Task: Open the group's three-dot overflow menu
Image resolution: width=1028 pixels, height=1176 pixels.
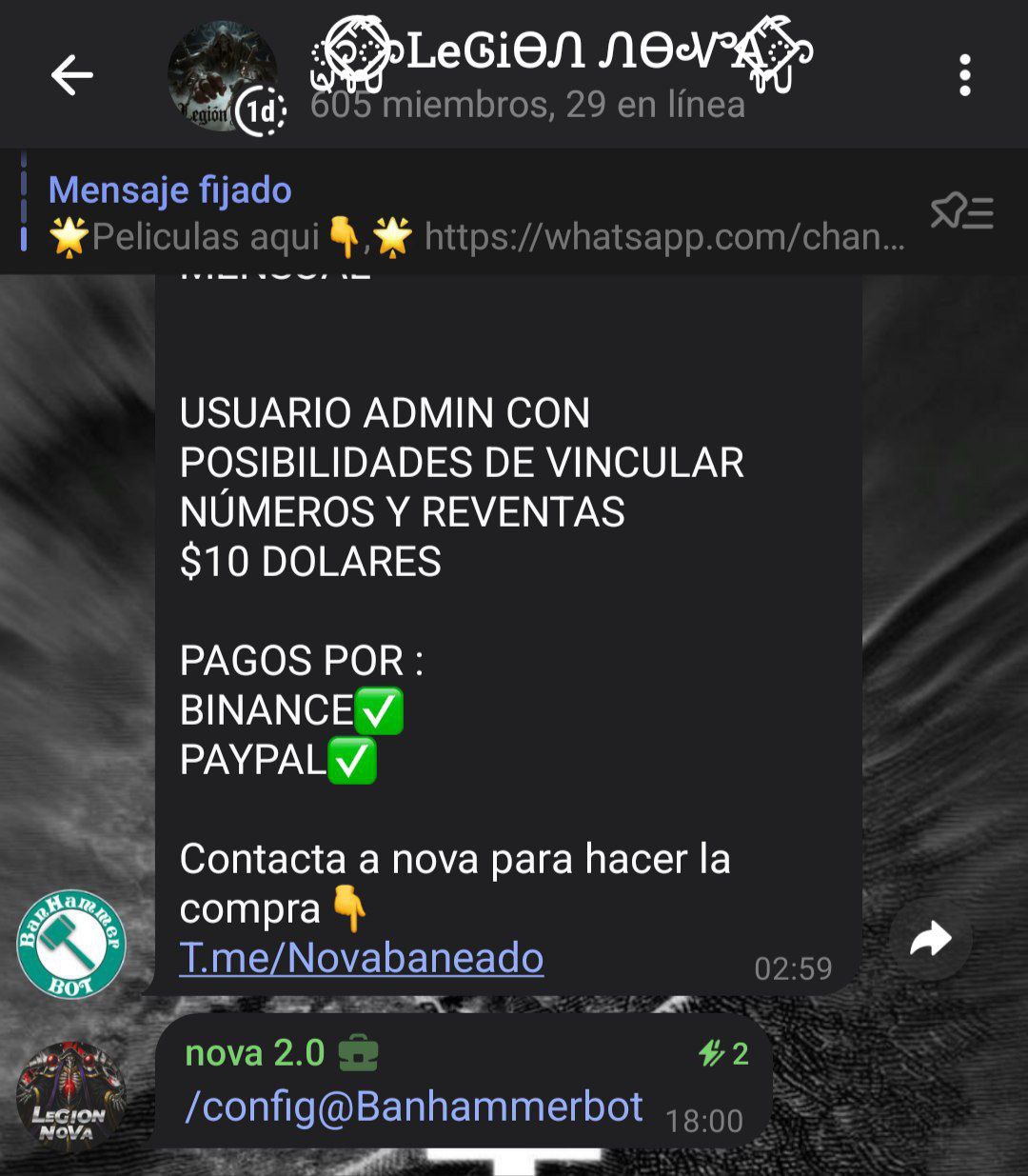Action: coord(964,75)
